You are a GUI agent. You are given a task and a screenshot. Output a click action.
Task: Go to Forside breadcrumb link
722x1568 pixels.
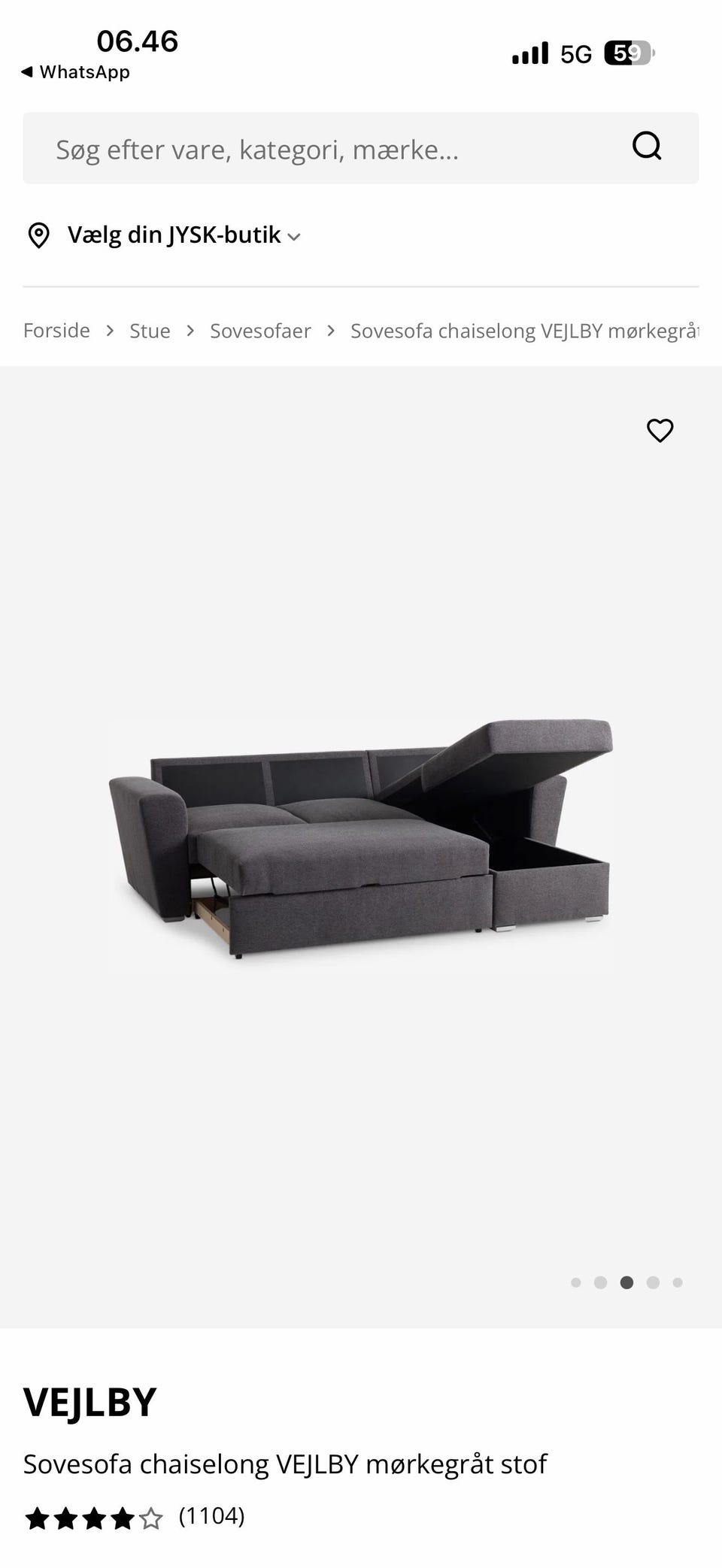coord(56,331)
